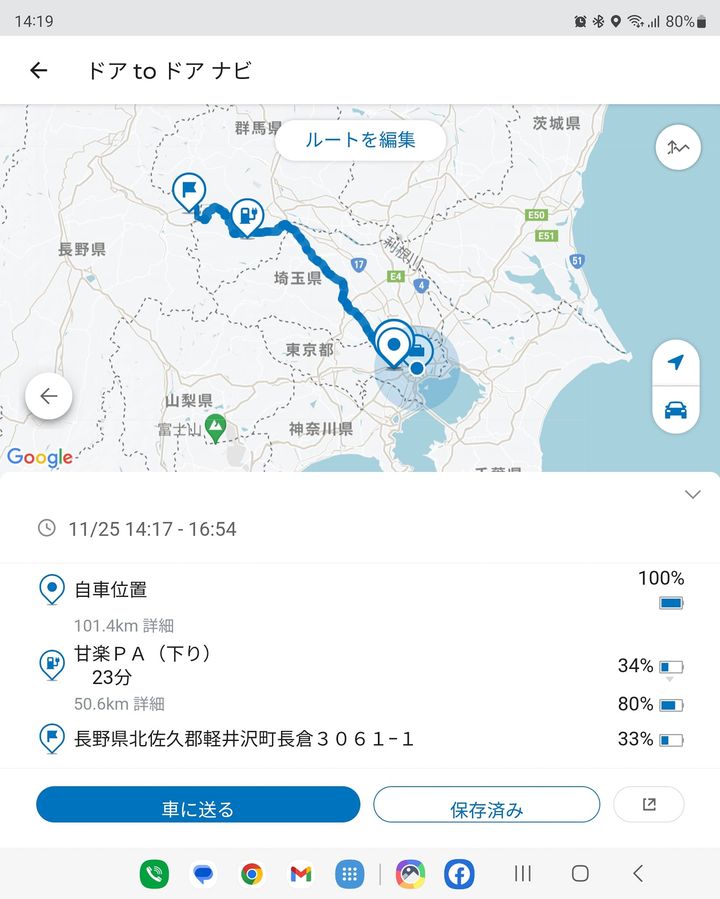Tap the 保存済み button
The width and height of the screenshot is (720, 899).
click(486, 808)
